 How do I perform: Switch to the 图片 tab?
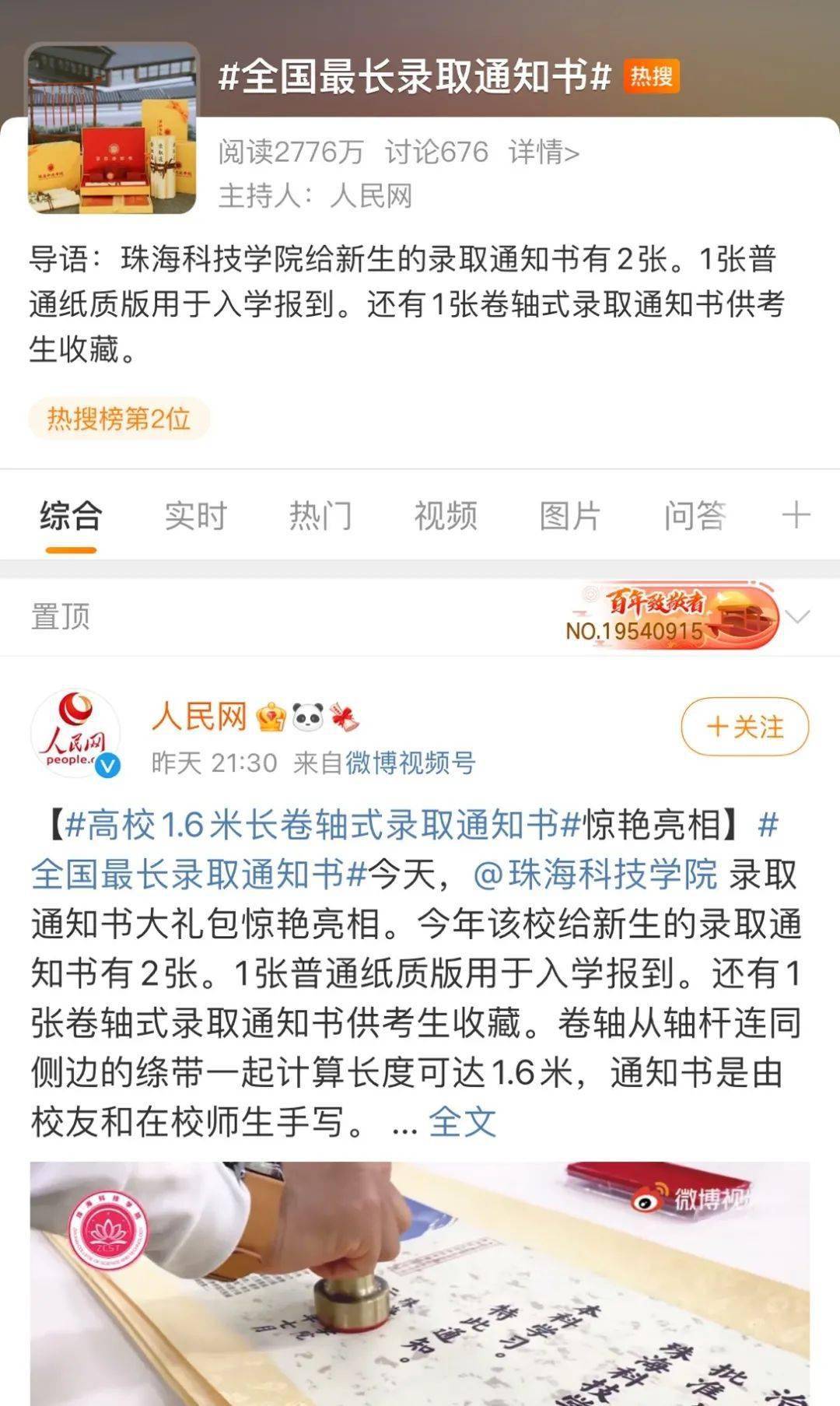tap(570, 516)
